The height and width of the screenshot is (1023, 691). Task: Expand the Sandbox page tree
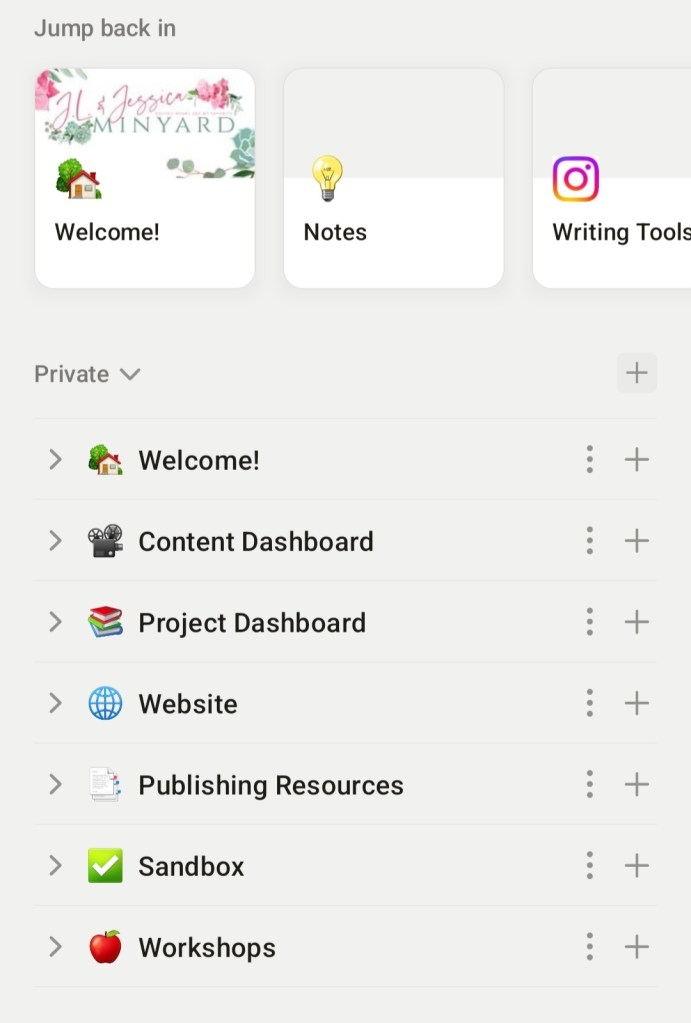(55, 866)
